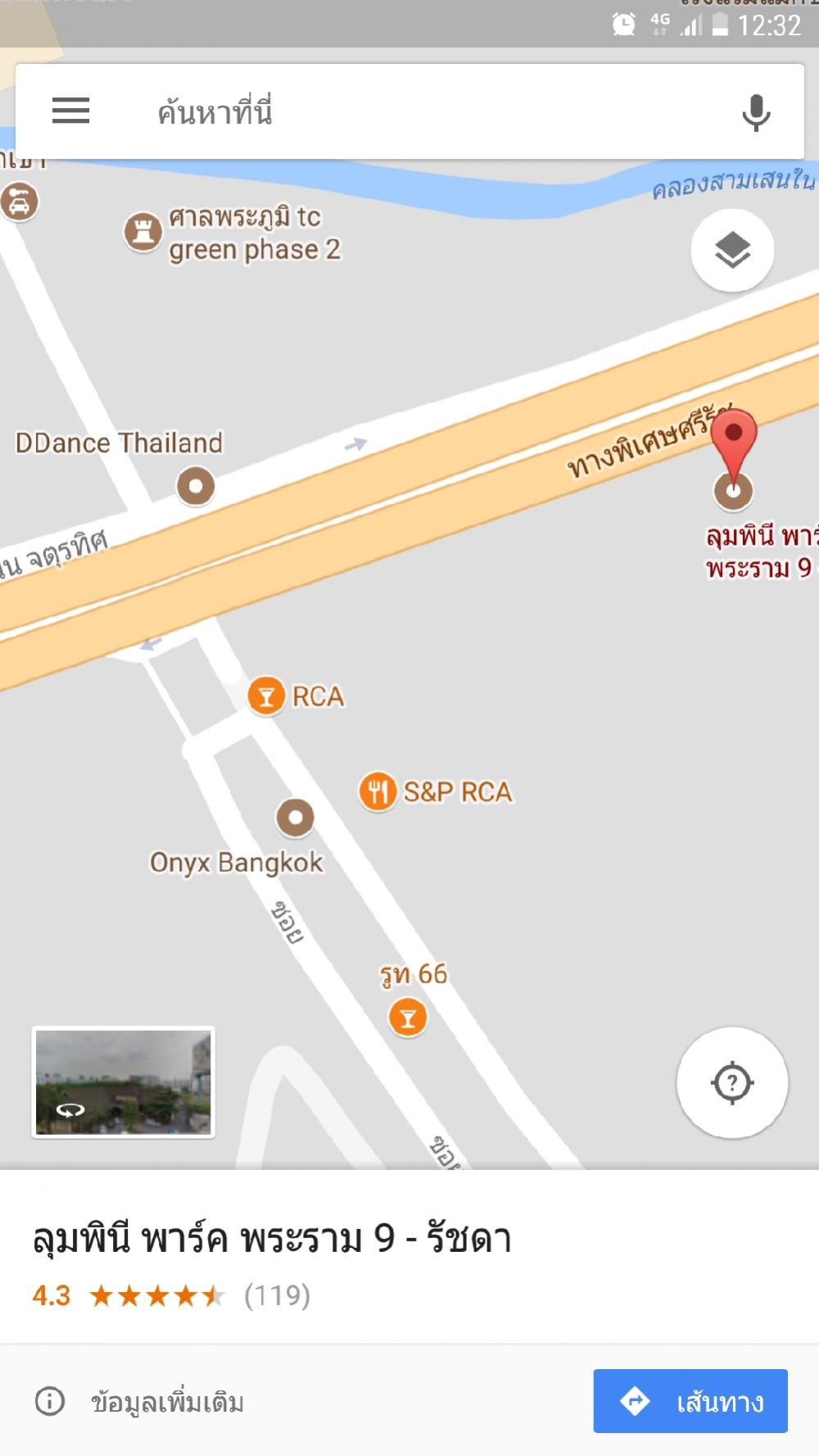The image size is (819, 1456).
Task: Select ศาลพระภูมิ tc green phase 2 marker
Action: pyautogui.click(x=143, y=232)
